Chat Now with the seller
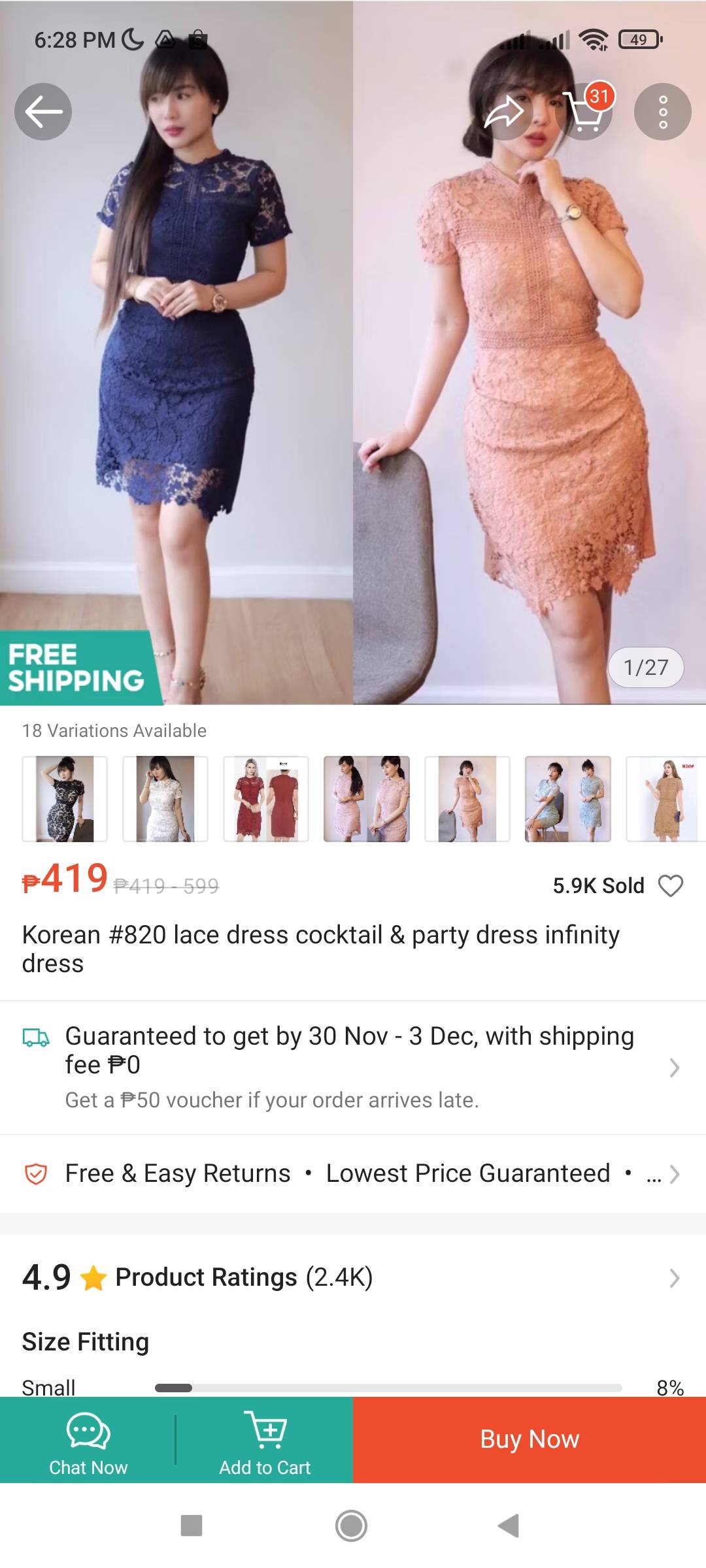The image size is (706, 1568). coord(88,1440)
